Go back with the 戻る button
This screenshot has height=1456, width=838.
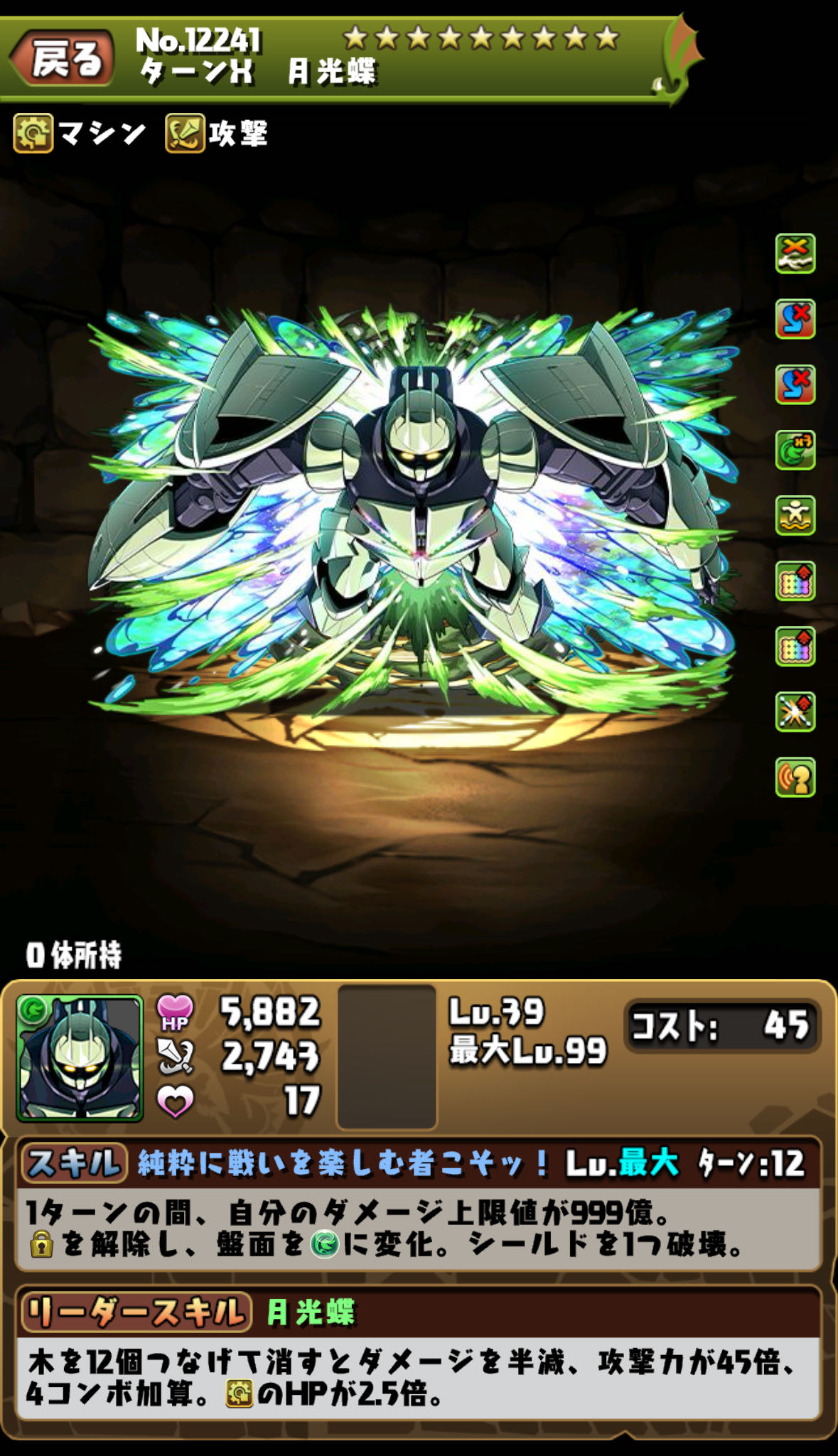pos(64,58)
